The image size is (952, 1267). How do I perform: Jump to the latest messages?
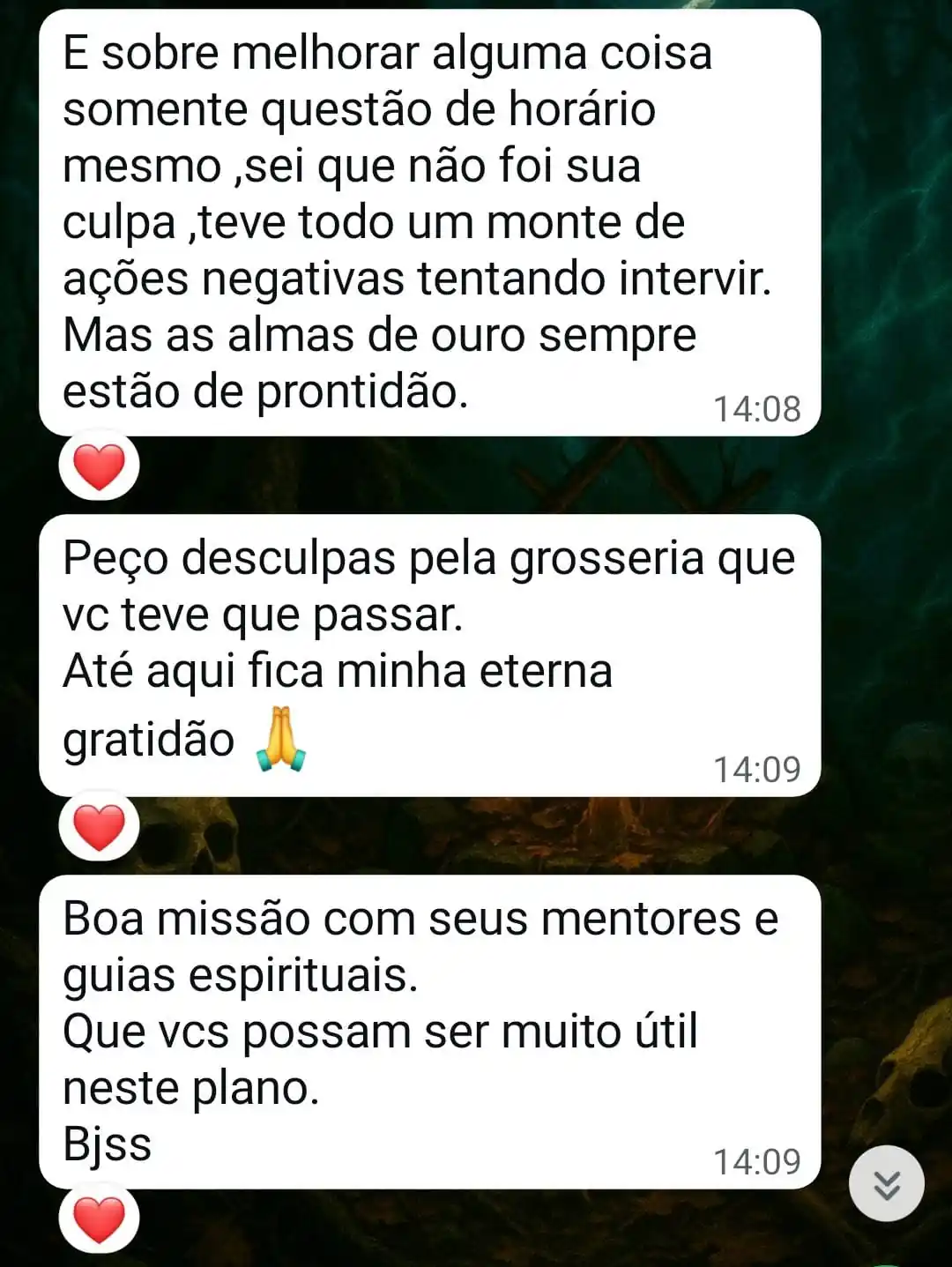coord(886,1183)
